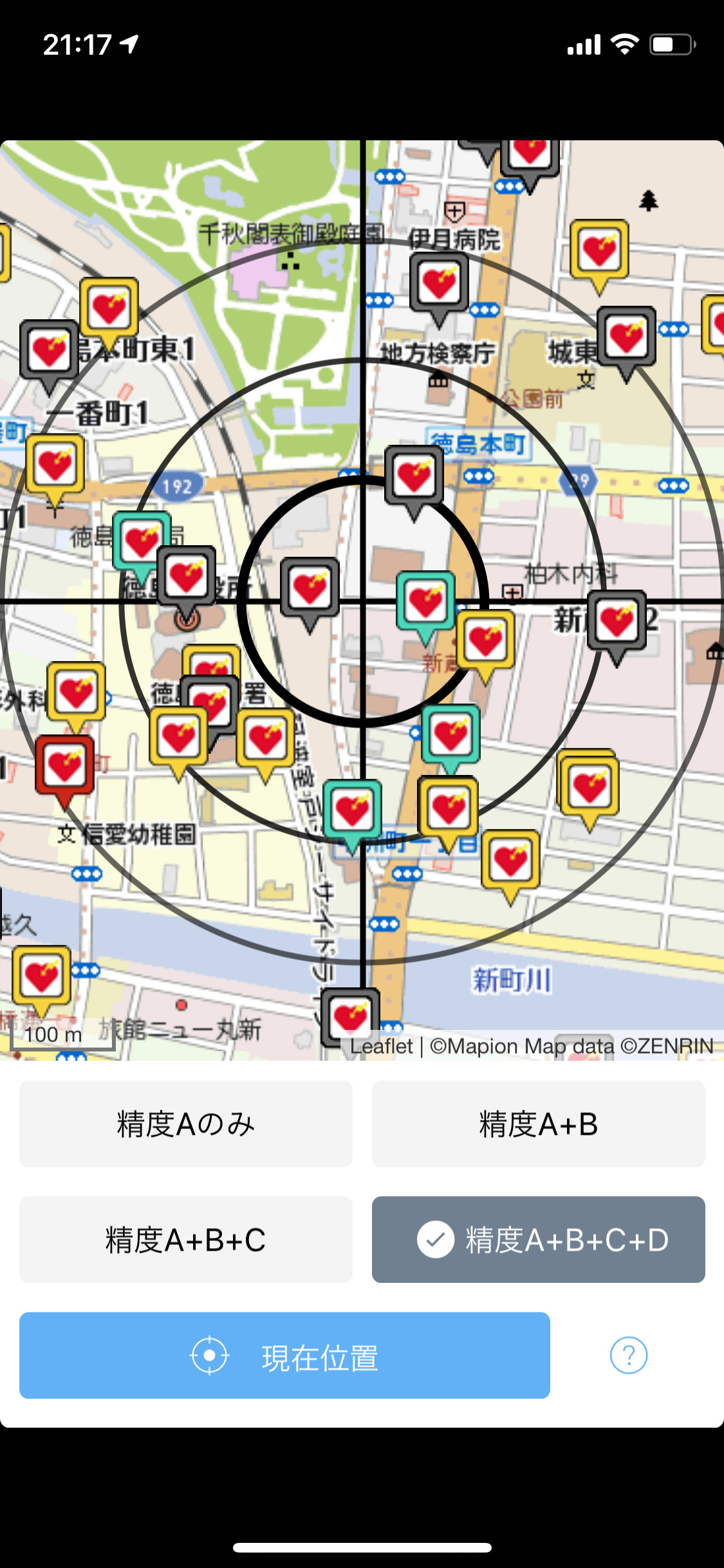
Task: Select the gray AED marker by 城東
Action: coord(626,338)
